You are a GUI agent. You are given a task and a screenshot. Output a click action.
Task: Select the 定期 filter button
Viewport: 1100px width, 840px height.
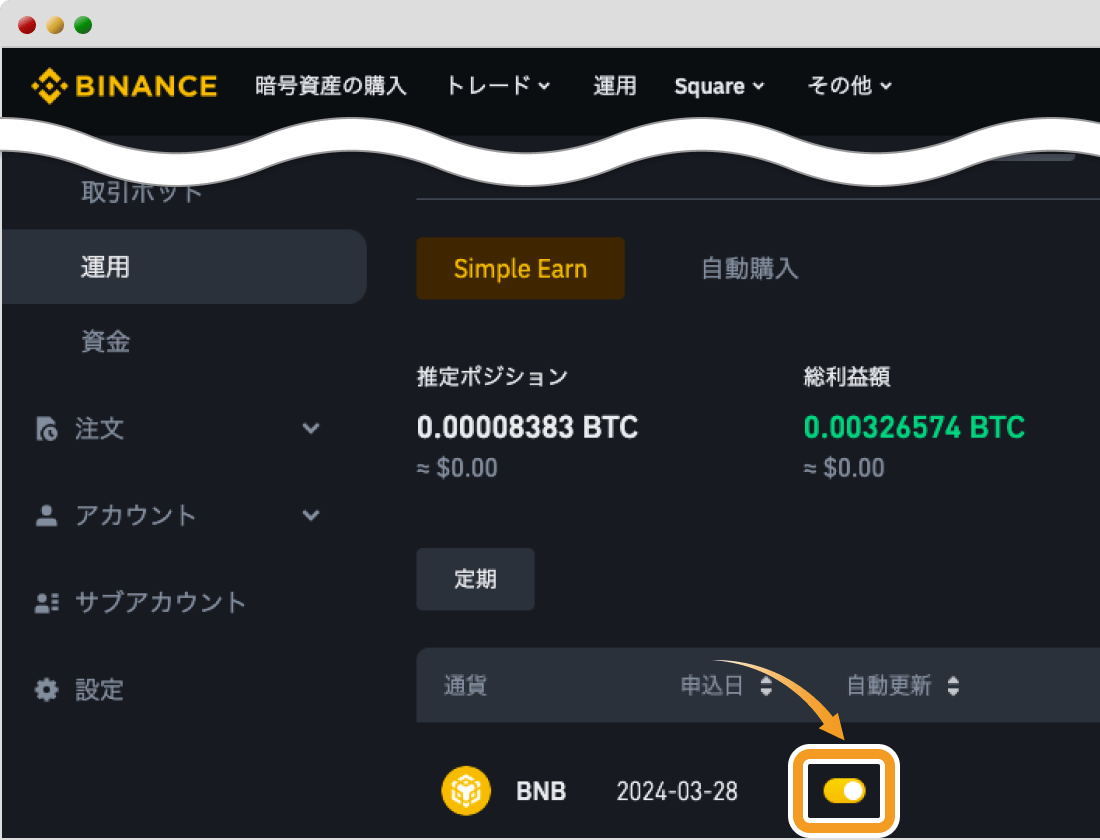coord(475,579)
